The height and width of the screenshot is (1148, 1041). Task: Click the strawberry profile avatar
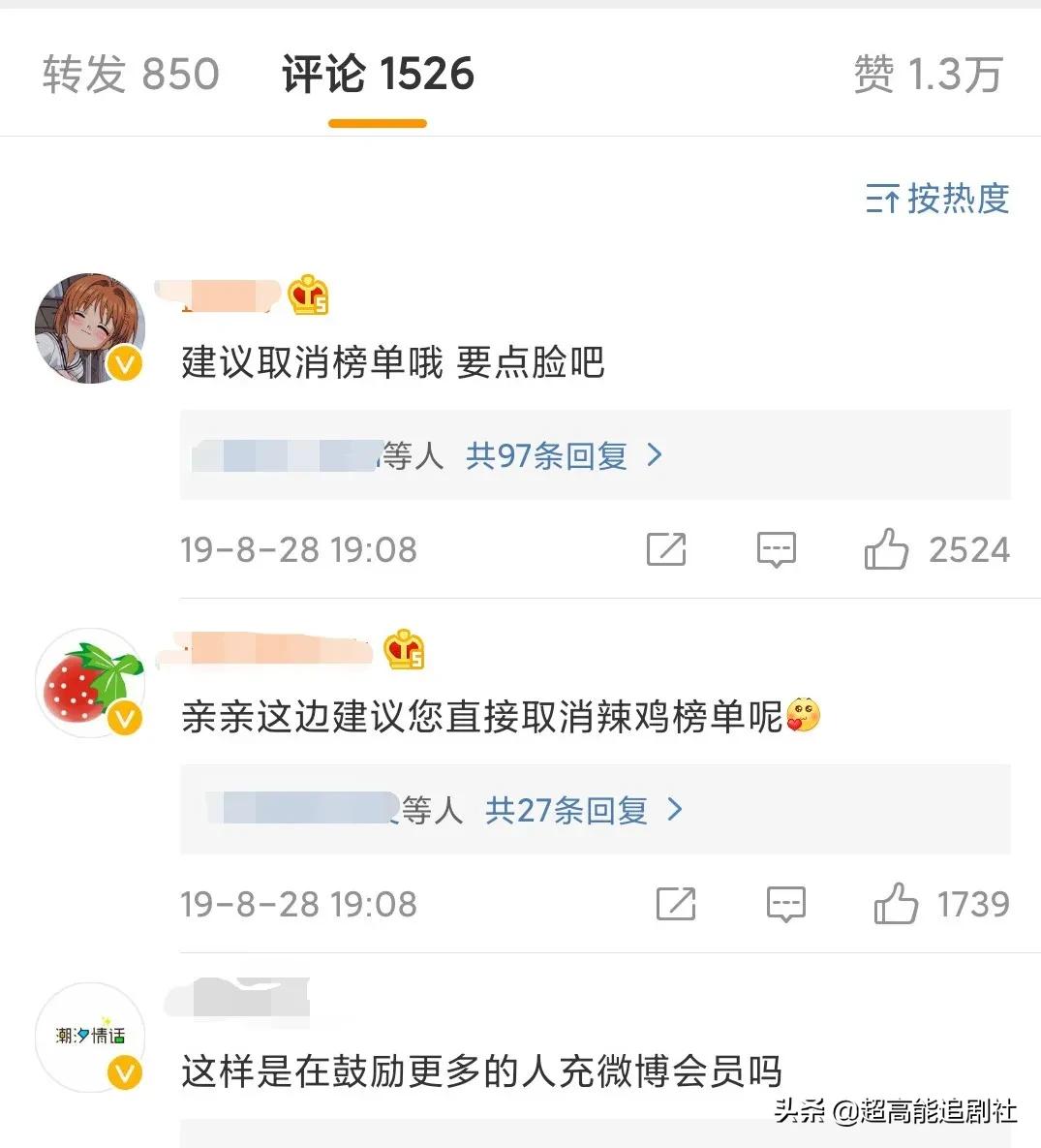(x=89, y=682)
